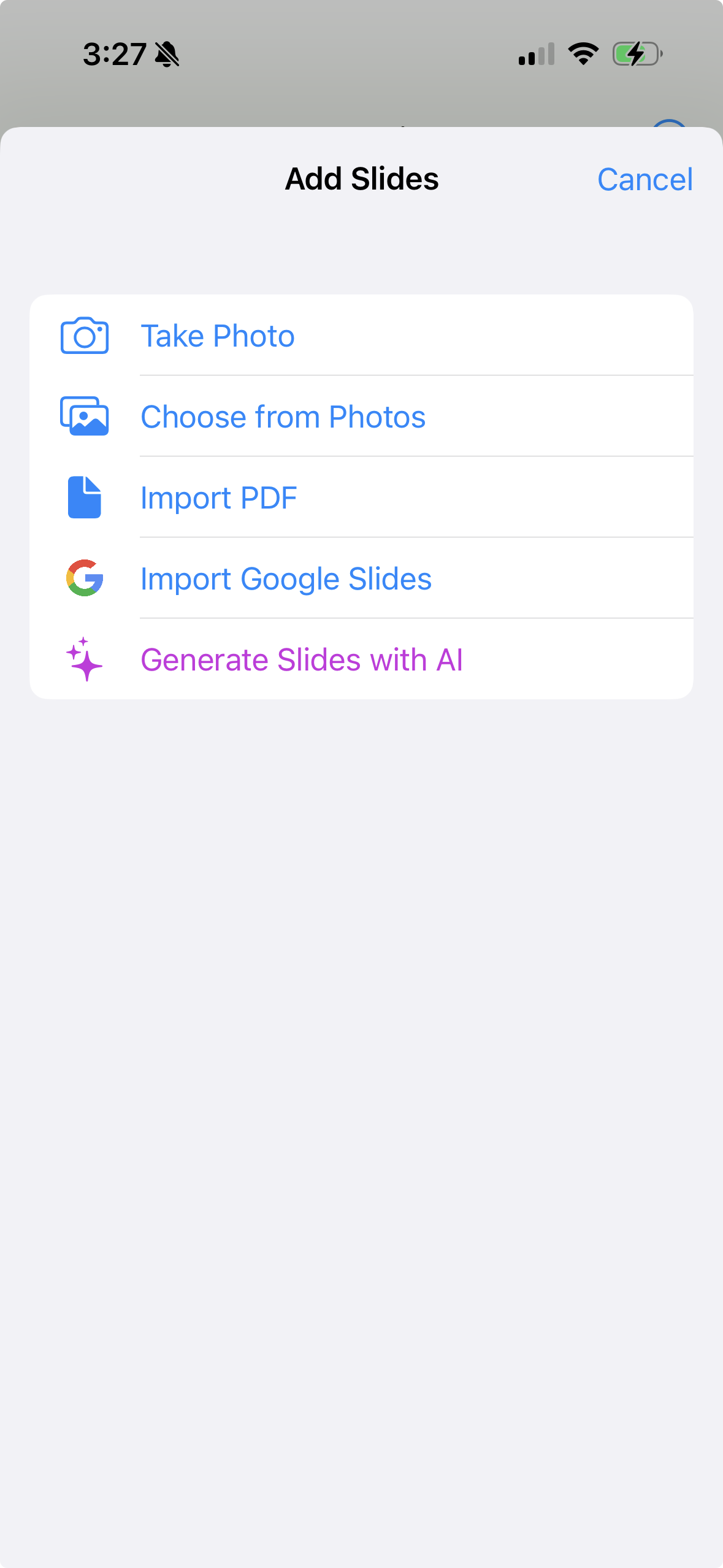Select the PDF document icon
This screenshot has width=723, height=1568.
(x=85, y=497)
